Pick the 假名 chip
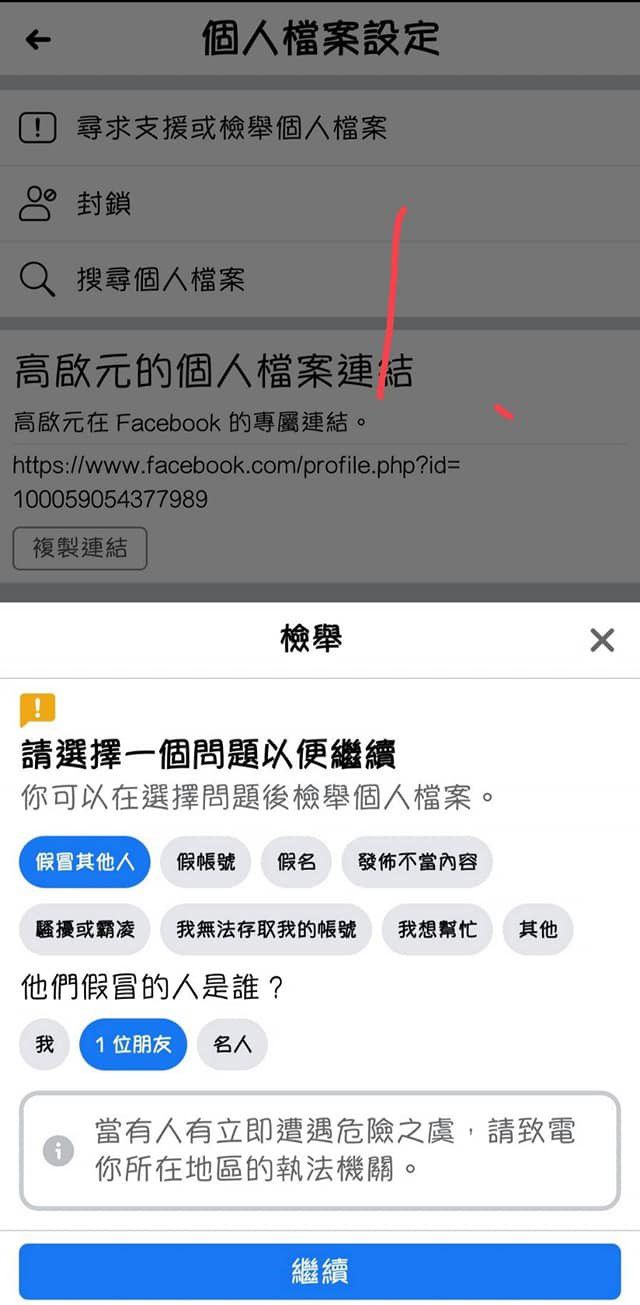 (296, 862)
